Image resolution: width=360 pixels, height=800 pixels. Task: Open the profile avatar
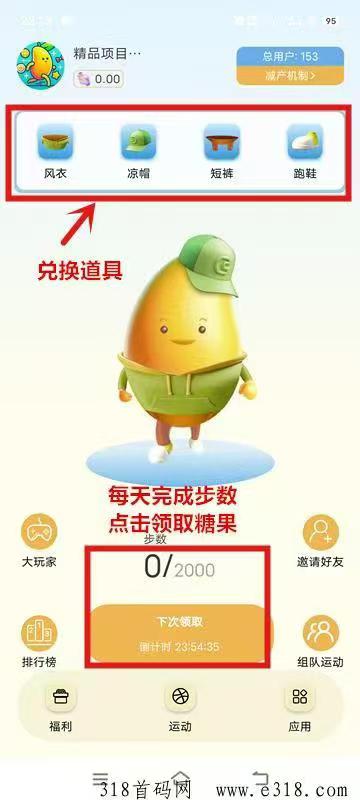point(40,66)
